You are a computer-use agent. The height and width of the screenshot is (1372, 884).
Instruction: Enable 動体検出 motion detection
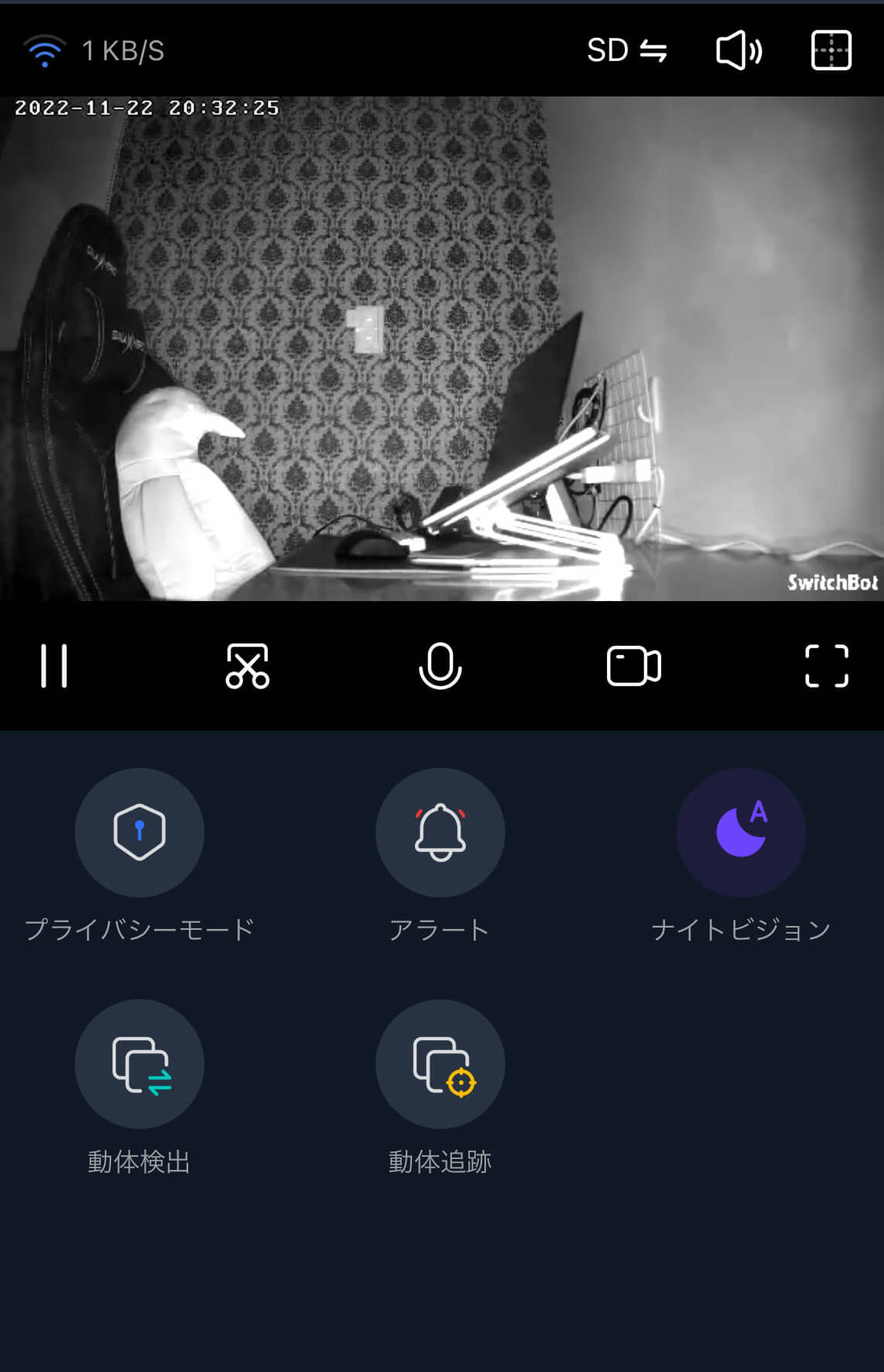[x=140, y=1063]
